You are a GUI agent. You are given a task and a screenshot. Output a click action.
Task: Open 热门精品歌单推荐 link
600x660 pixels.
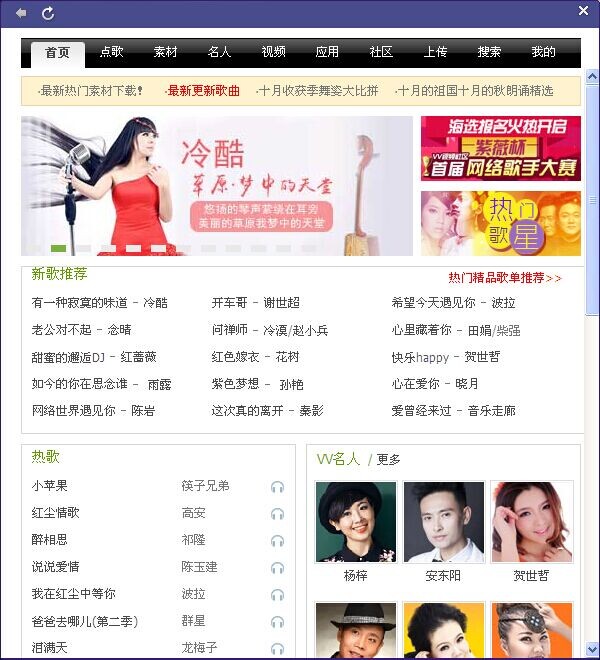pos(504,278)
